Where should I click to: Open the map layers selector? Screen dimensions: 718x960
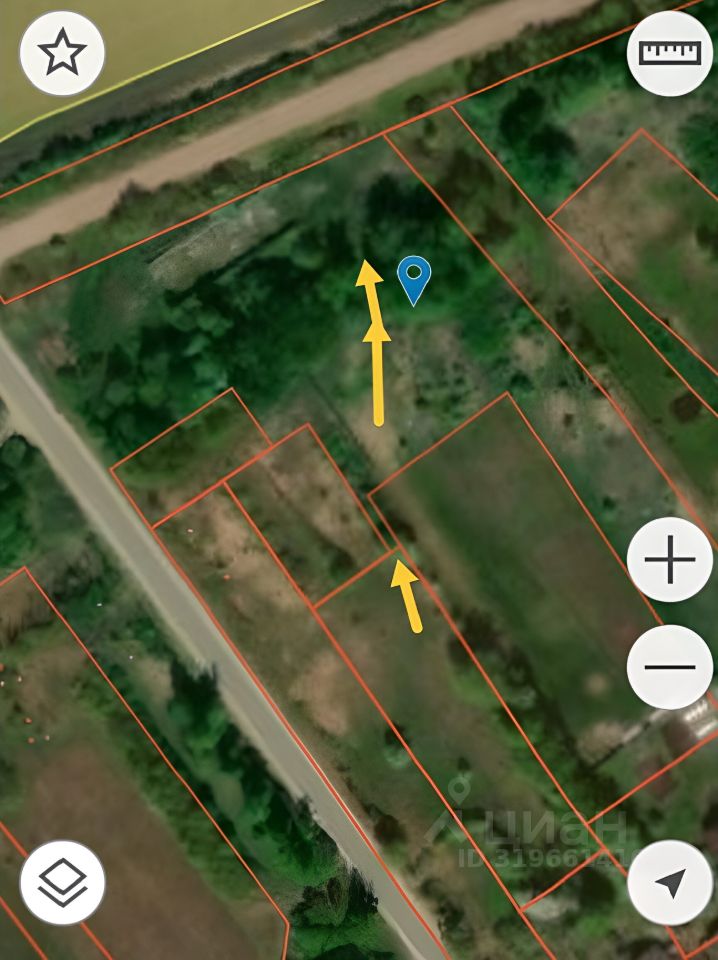(62, 882)
